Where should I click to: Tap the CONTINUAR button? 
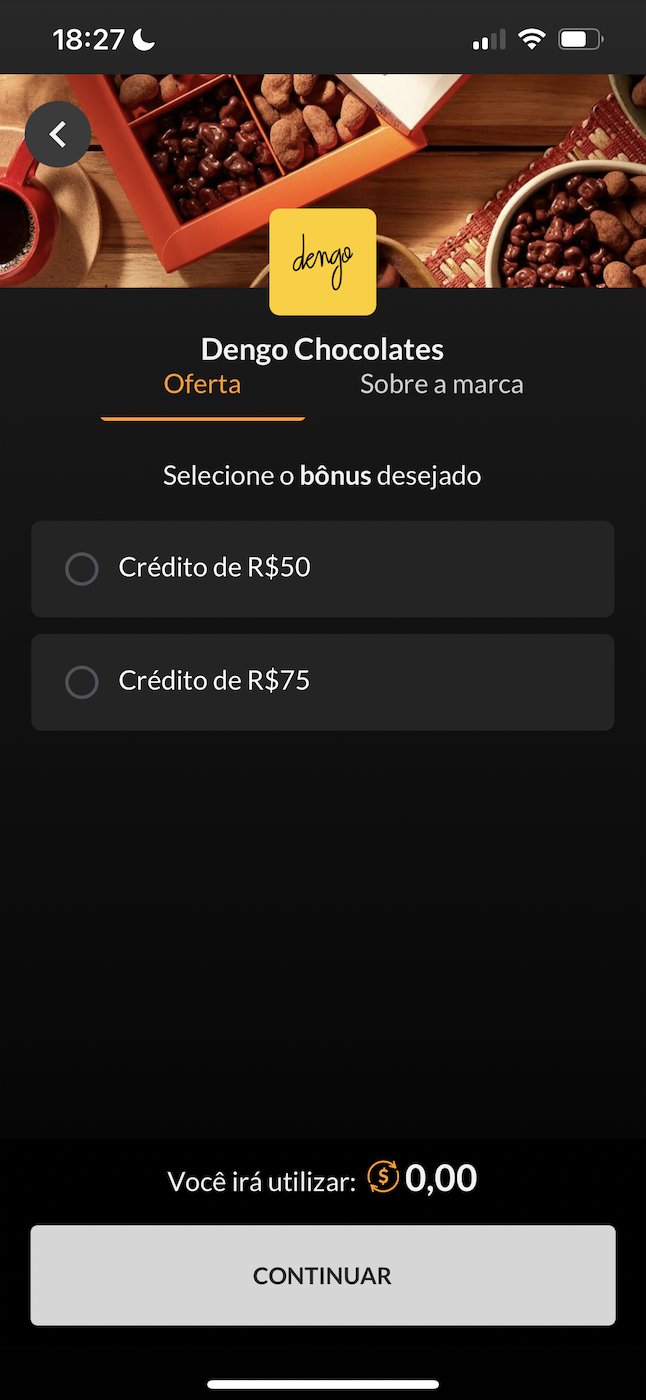(323, 1276)
